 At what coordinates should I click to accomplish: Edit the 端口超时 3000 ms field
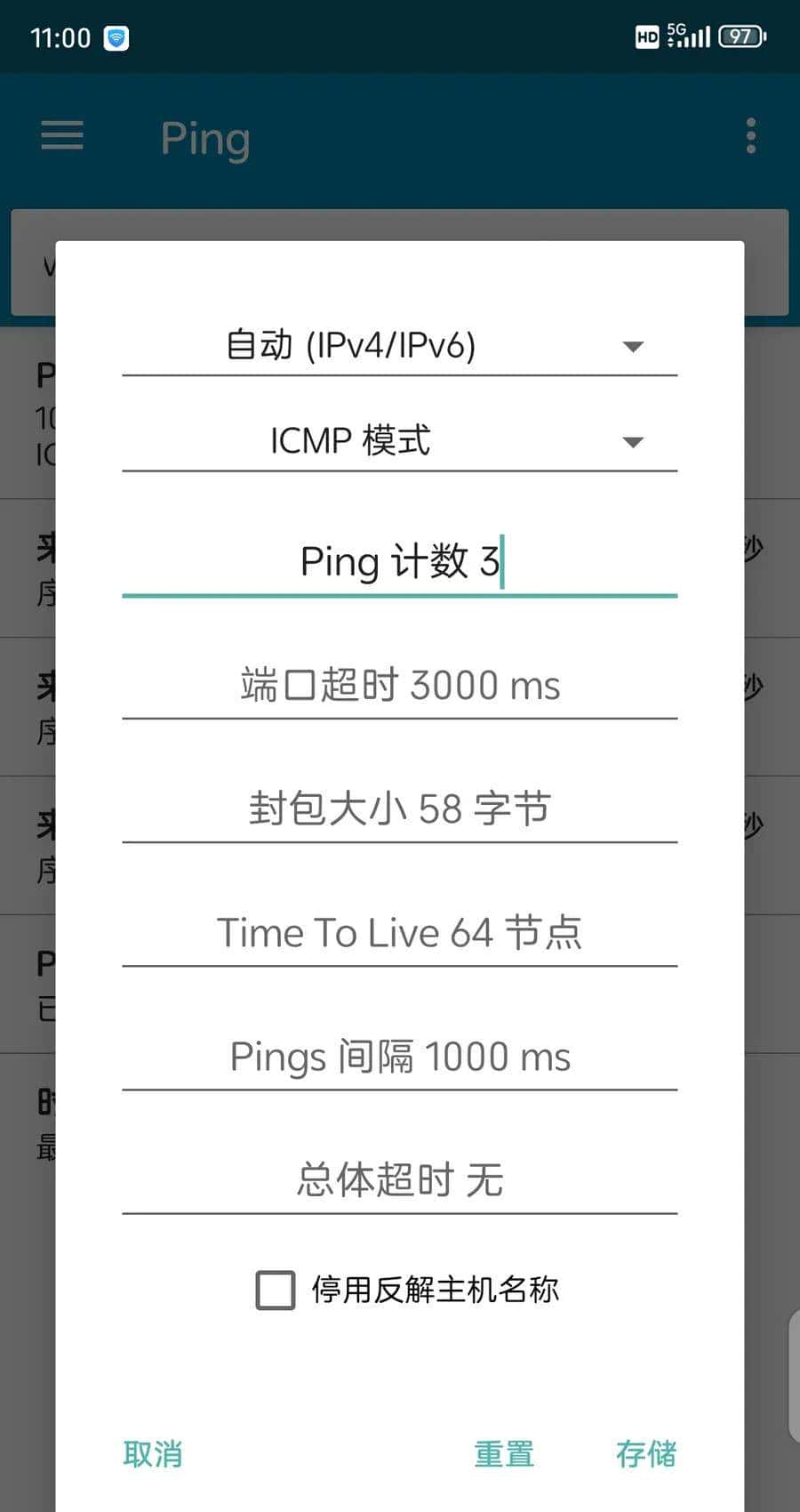coord(398,685)
